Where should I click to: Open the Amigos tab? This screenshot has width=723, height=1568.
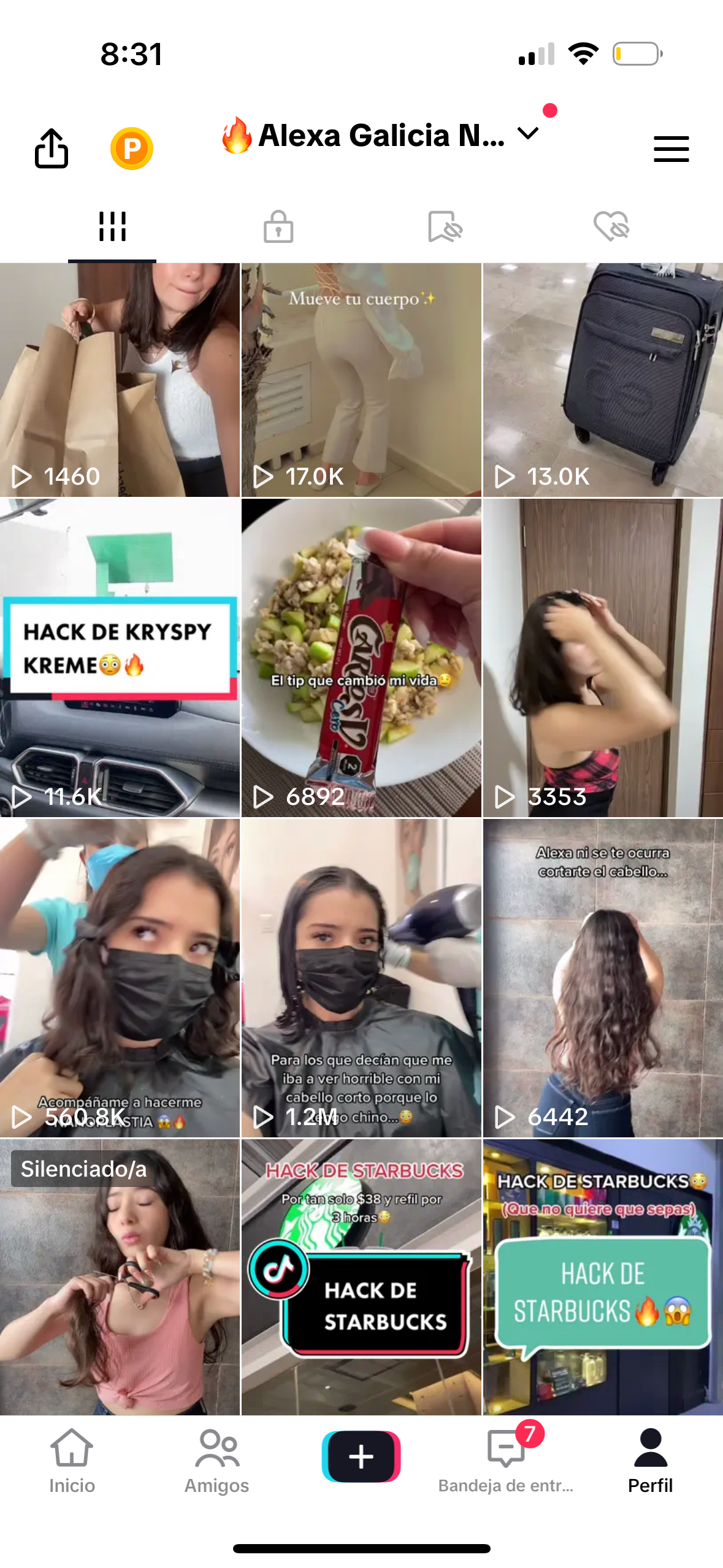coord(216,1461)
